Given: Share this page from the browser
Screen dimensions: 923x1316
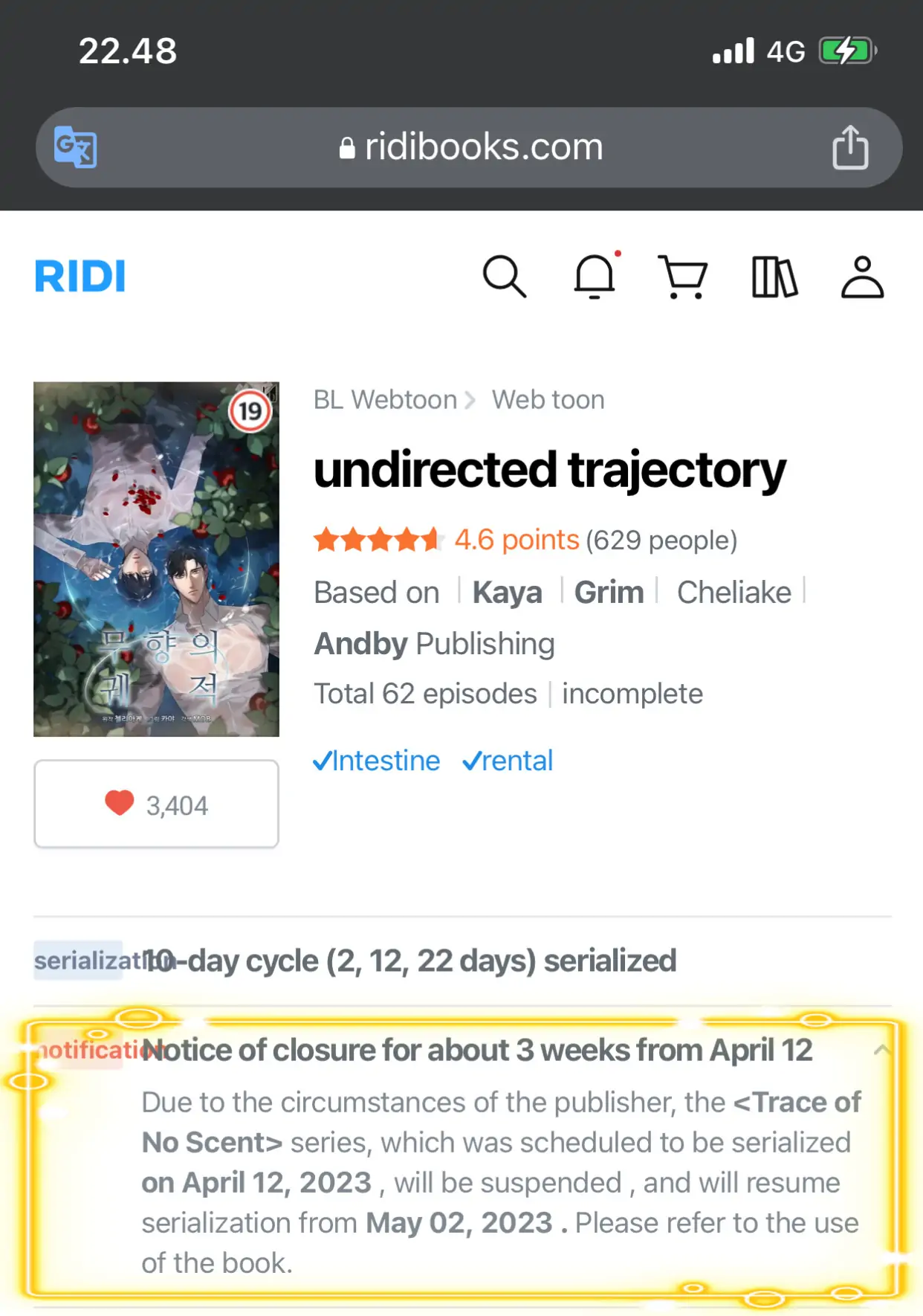Looking at the screenshot, I should coord(850,147).
